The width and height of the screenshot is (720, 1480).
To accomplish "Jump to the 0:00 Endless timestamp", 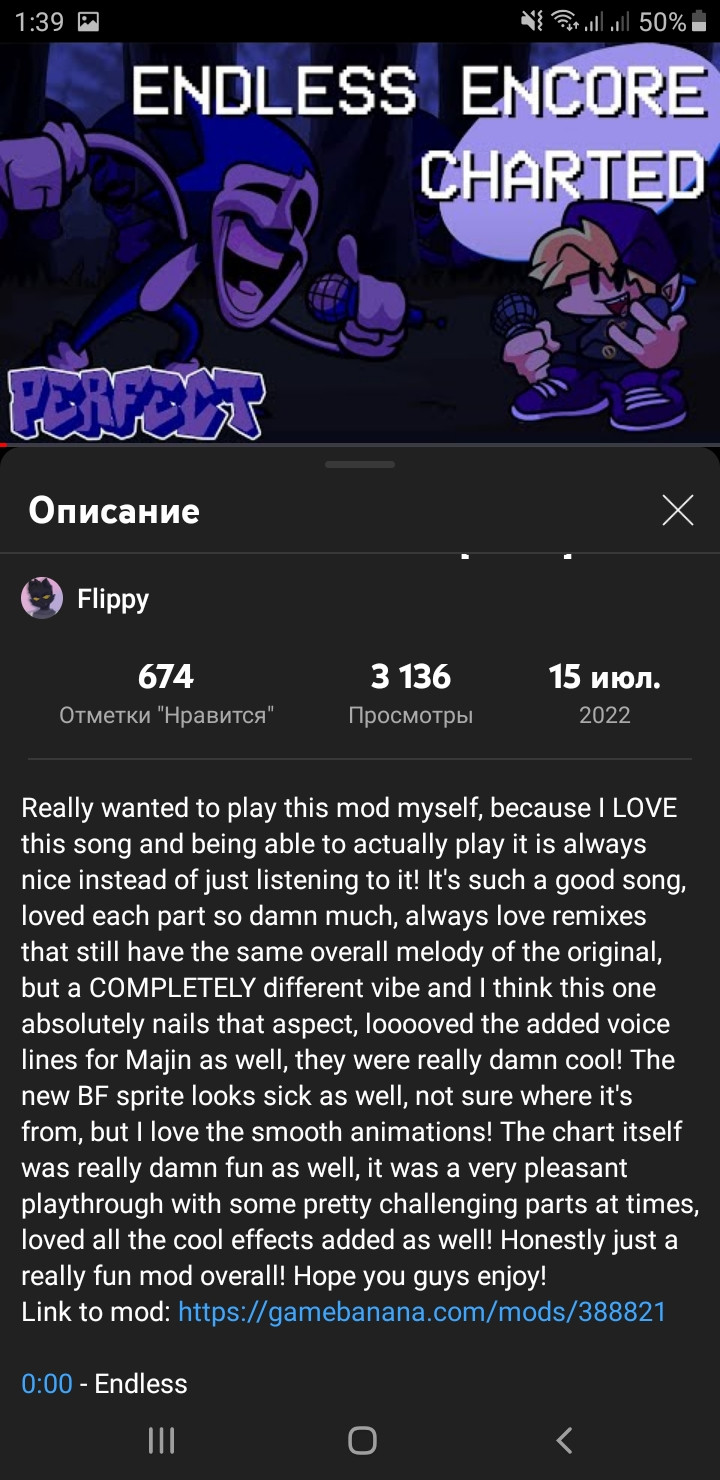I will pyautogui.click(x=47, y=1383).
